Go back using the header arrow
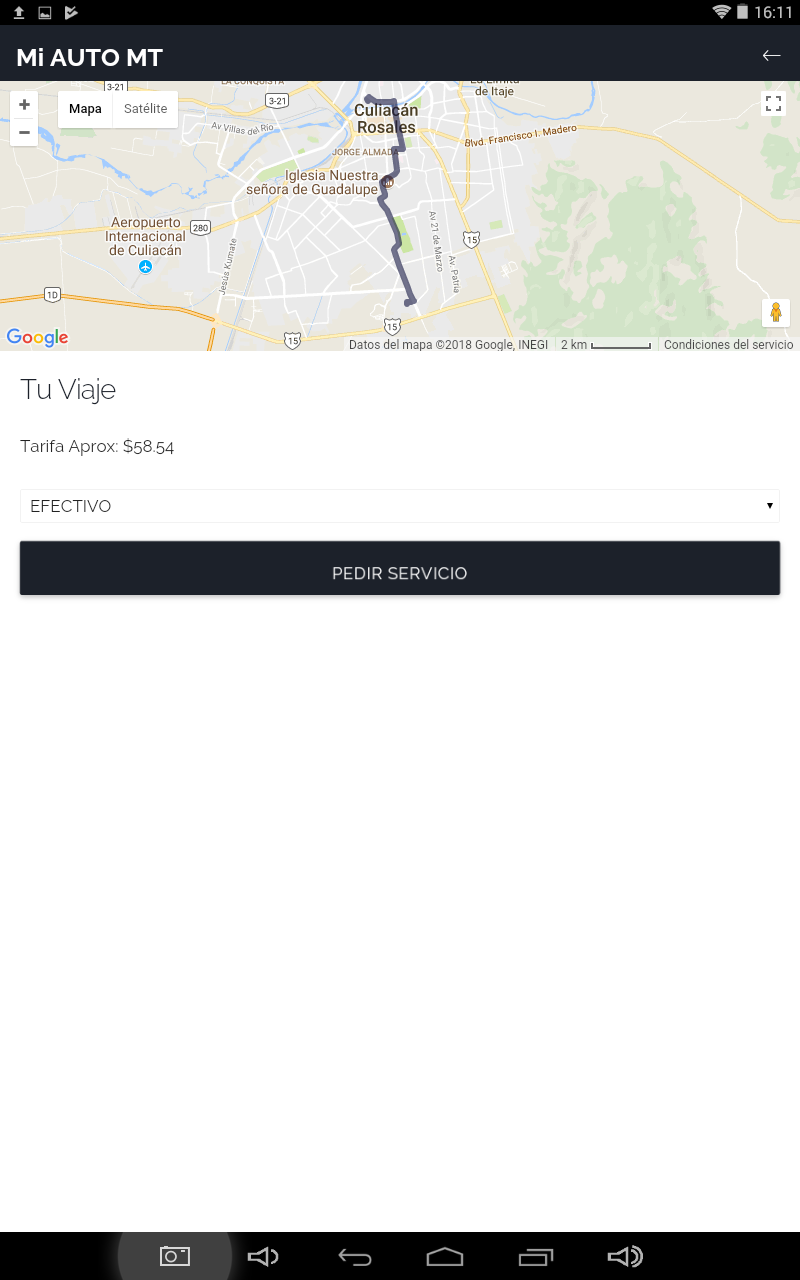The image size is (800, 1280). tap(771, 56)
